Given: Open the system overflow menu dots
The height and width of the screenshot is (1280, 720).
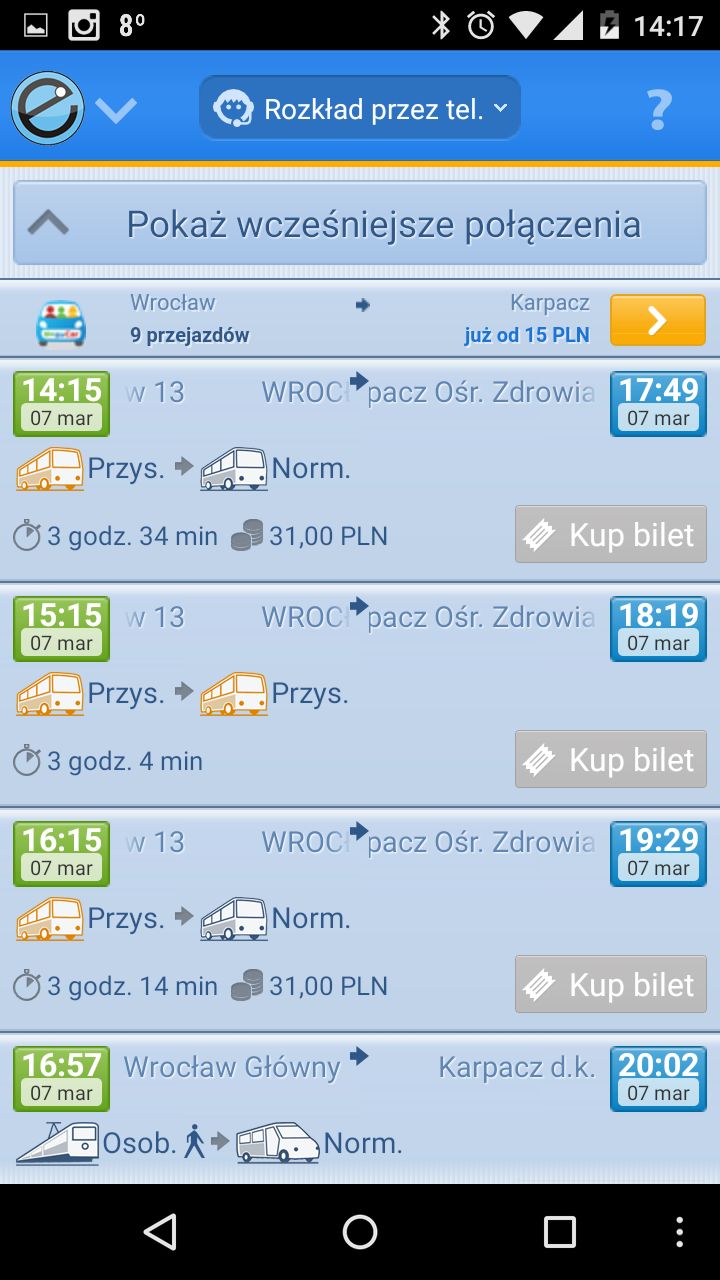Looking at the screenshot, I should [x=680, y=1232].
